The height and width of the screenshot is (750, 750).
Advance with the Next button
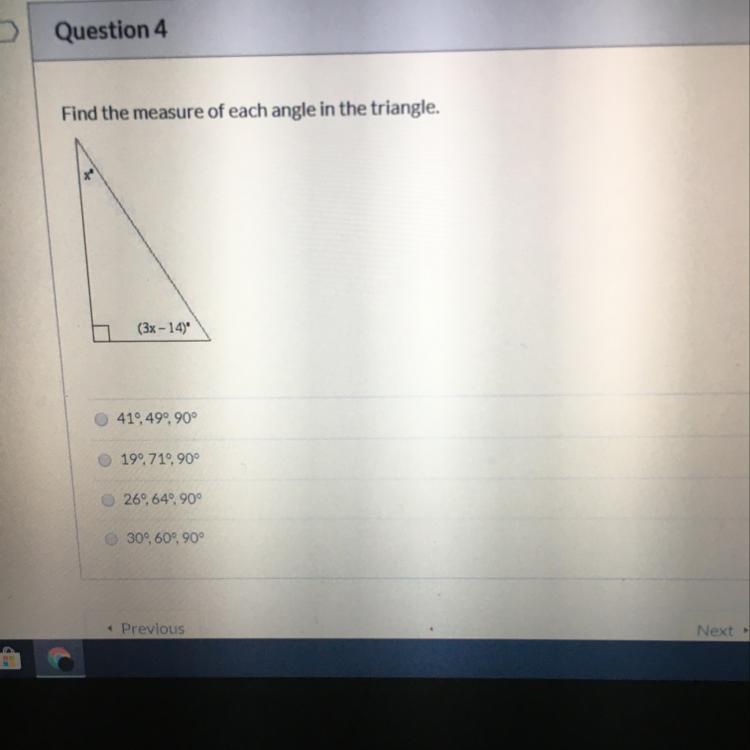point(718,630)
